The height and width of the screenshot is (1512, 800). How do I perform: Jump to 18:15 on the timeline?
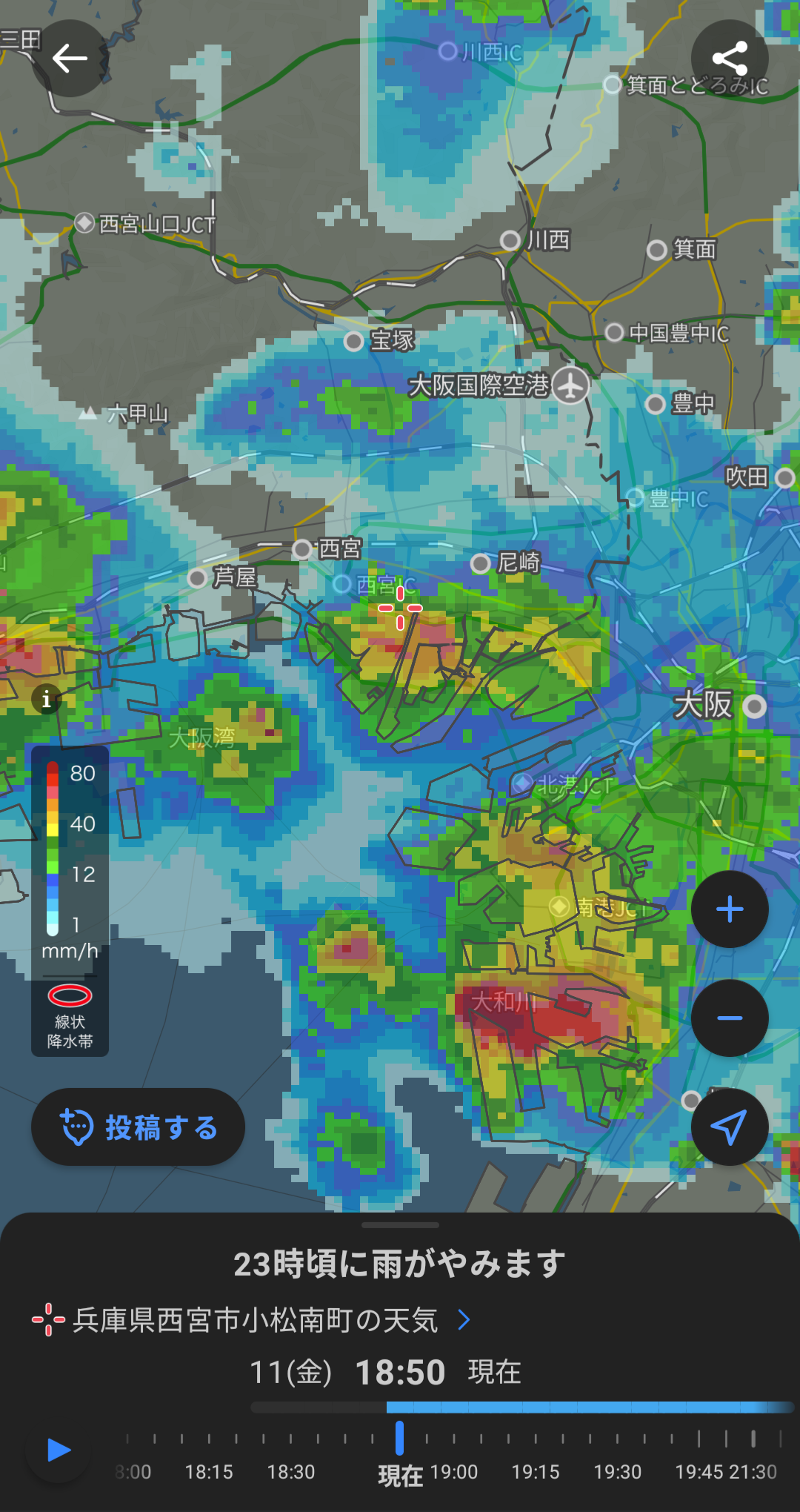pos(209,1472)
